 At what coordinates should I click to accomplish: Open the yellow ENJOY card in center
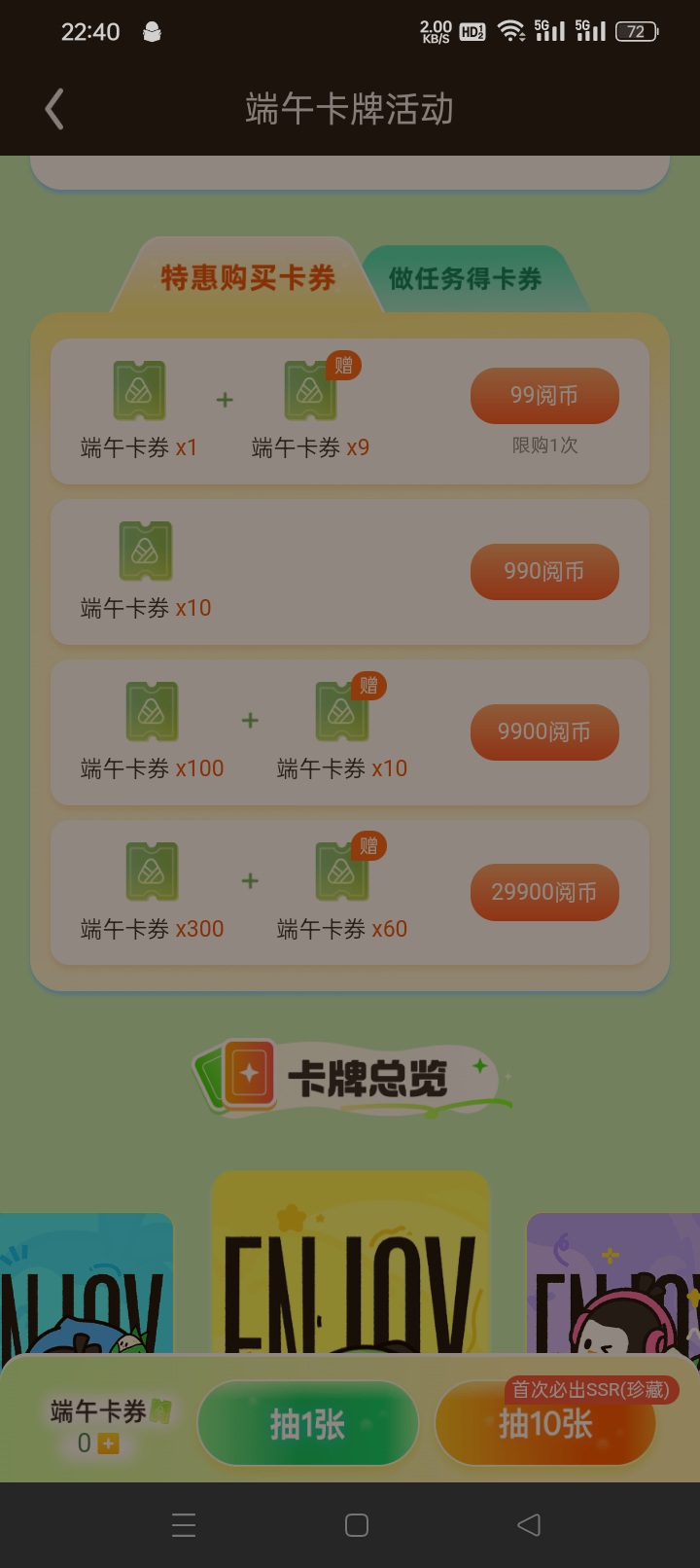[x=350, y=1263]
